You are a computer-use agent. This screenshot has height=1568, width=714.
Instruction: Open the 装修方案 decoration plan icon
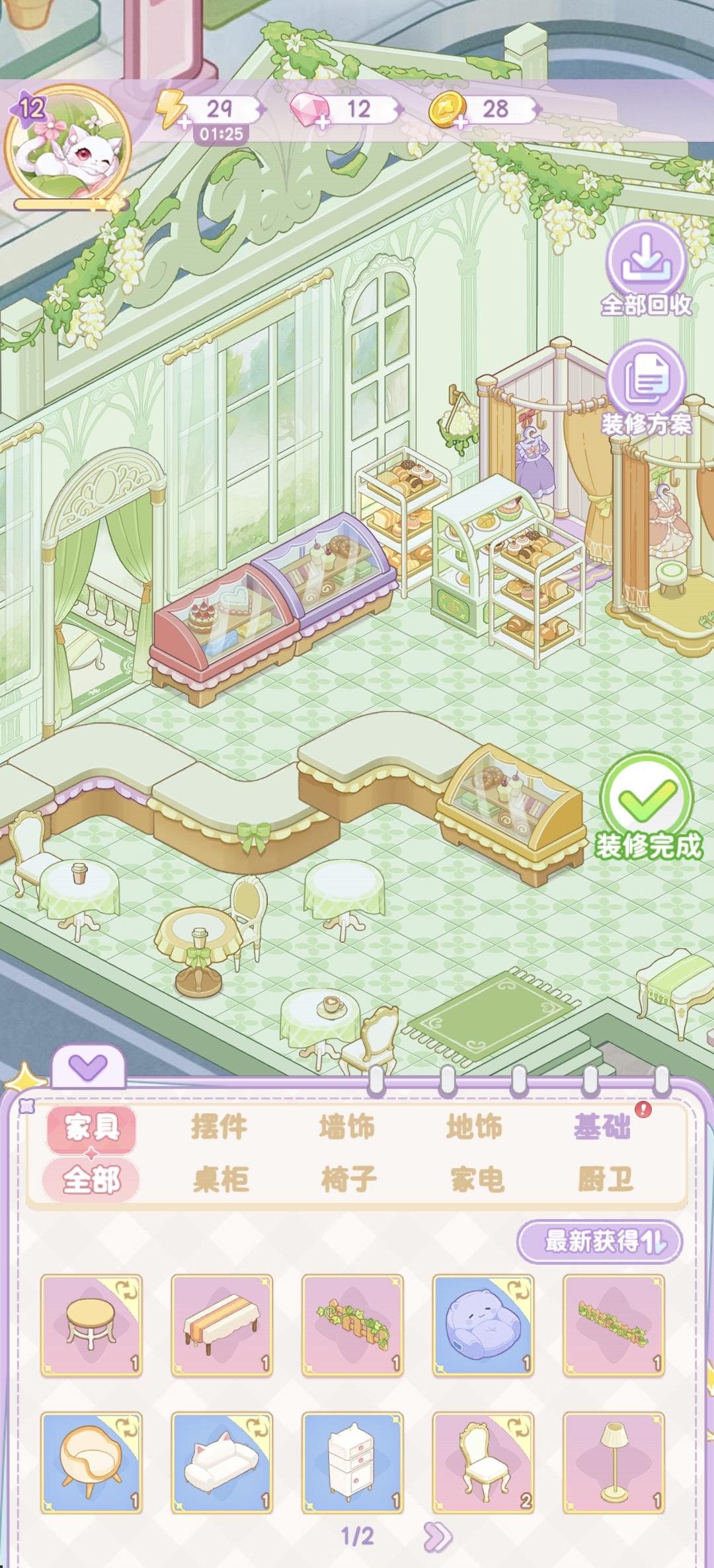(x=649, y=380)
